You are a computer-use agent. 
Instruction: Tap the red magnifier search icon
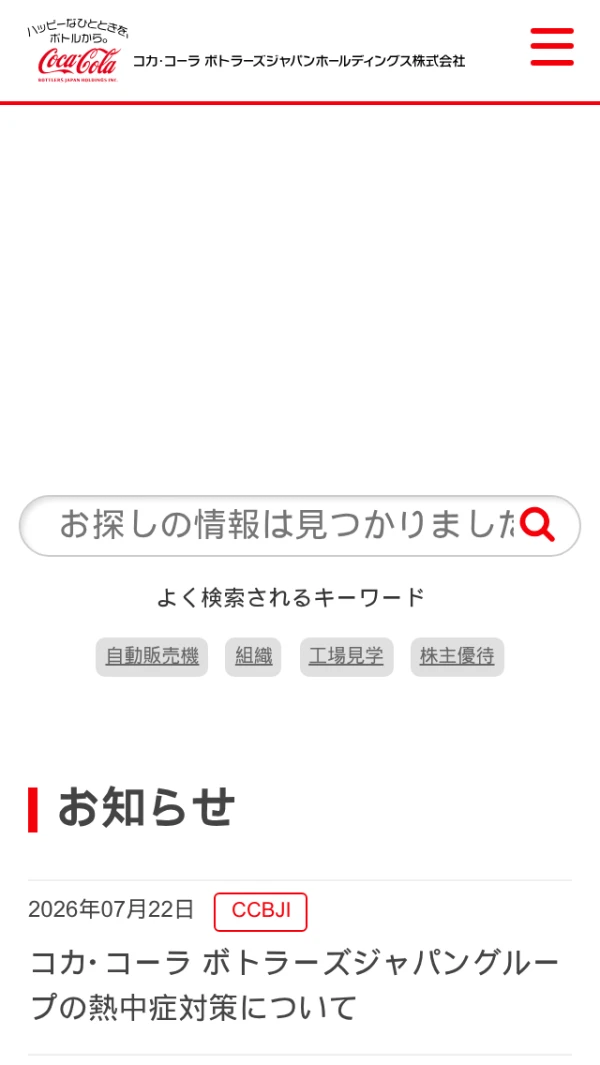point(537,525)
